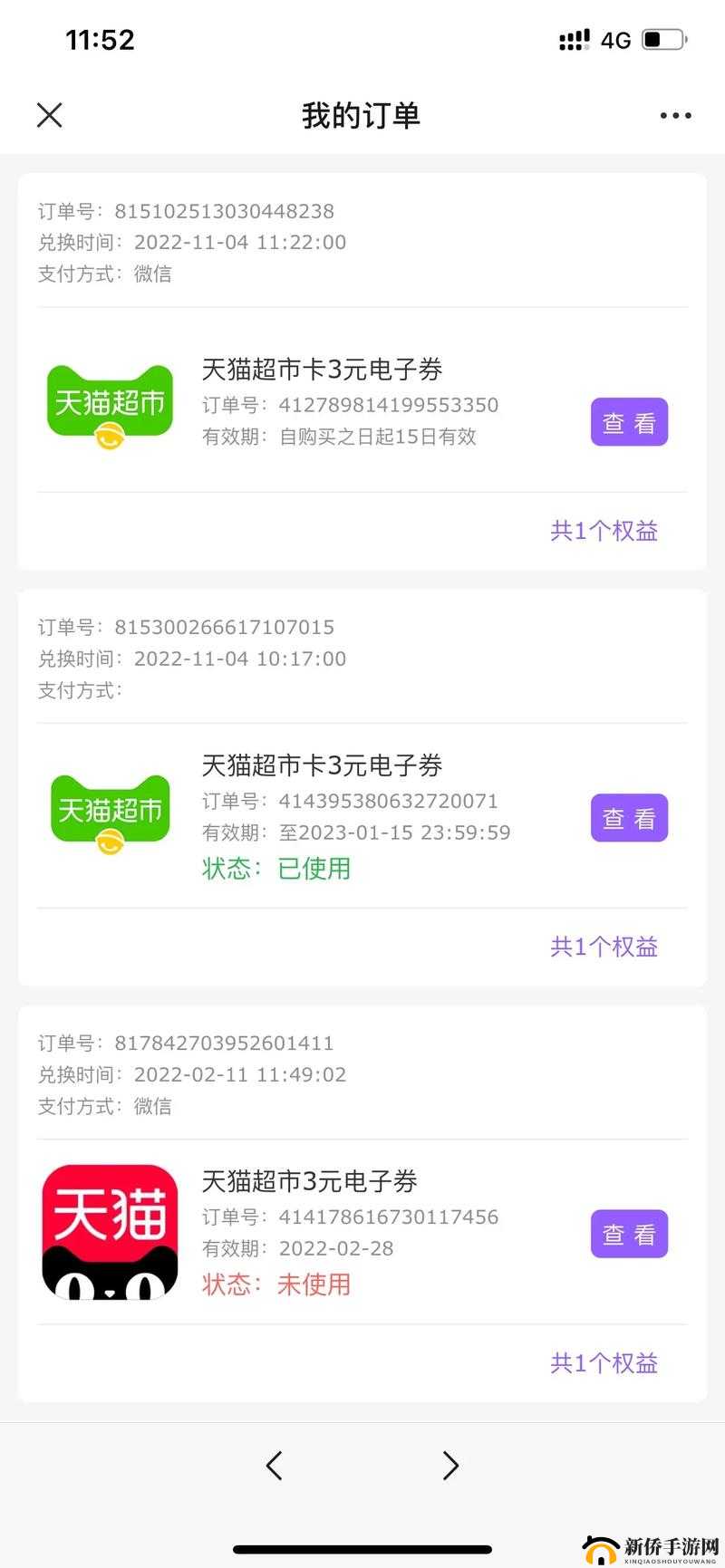
Task: Click 查看 on the 已使用 coupon order
Action: pos(628,817)
